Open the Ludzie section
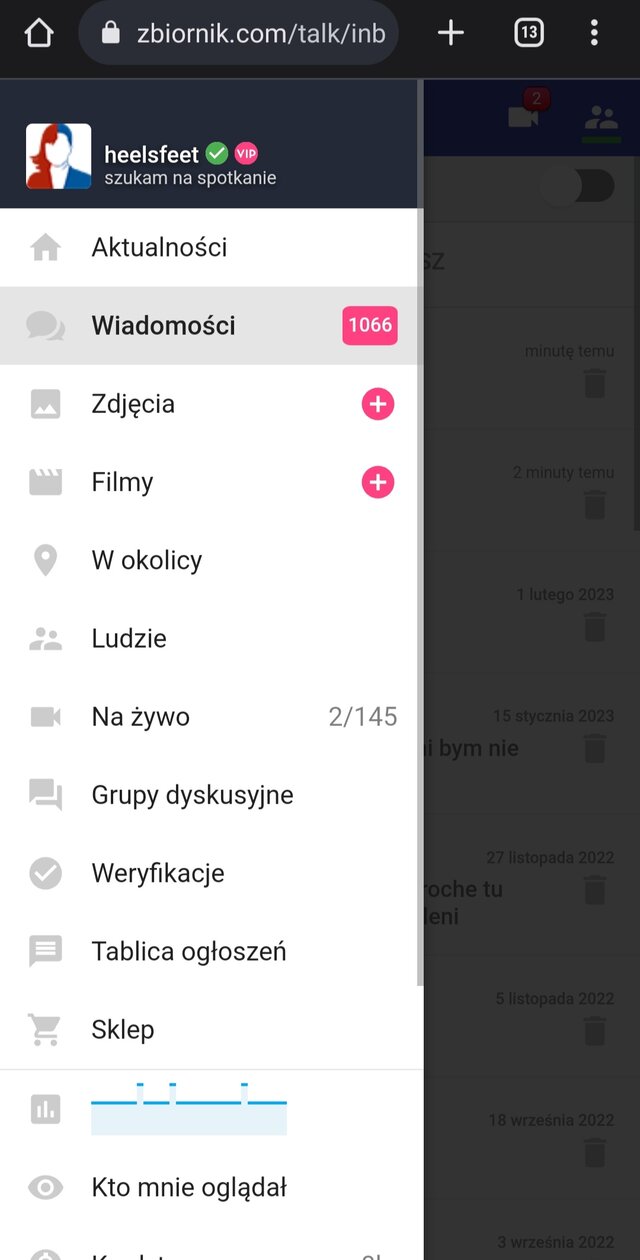The width and height of the screenshot is (640, 1260). click(129, 638)
